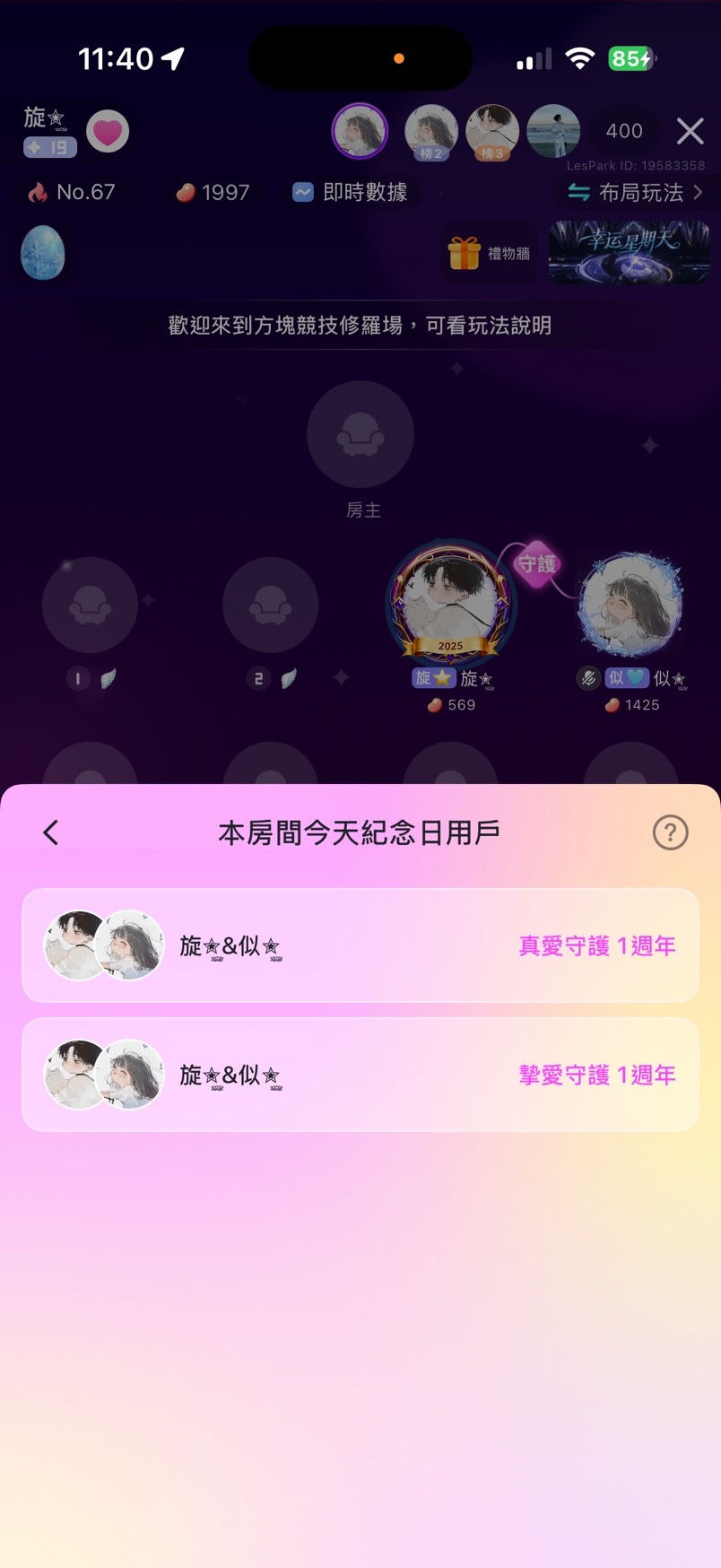The height and width of the screenshot is (1568, 721).
Task: Go back from the anniversary users panel
Action: click(51, 832)
